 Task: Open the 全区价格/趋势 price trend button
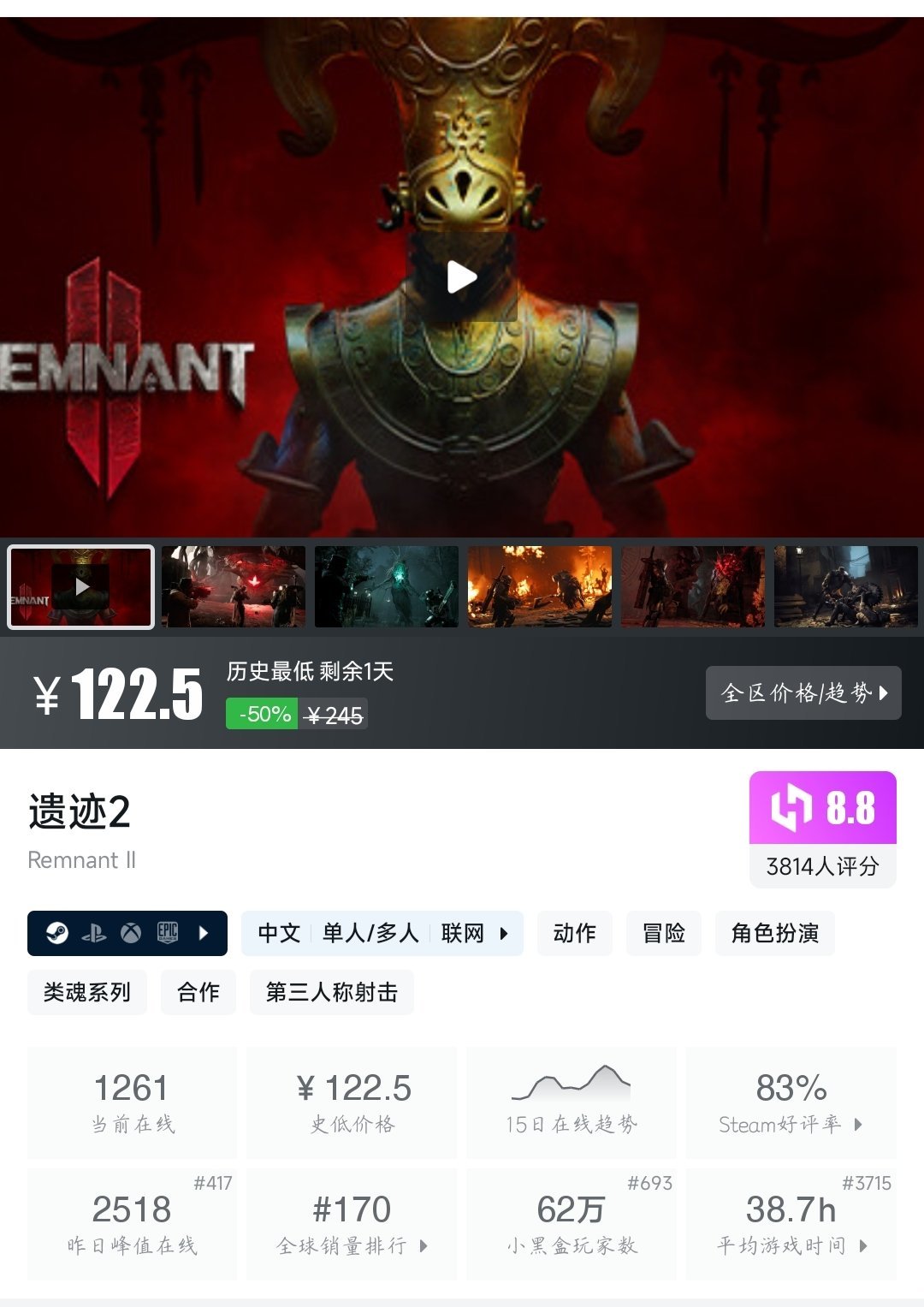click(803, 692)
